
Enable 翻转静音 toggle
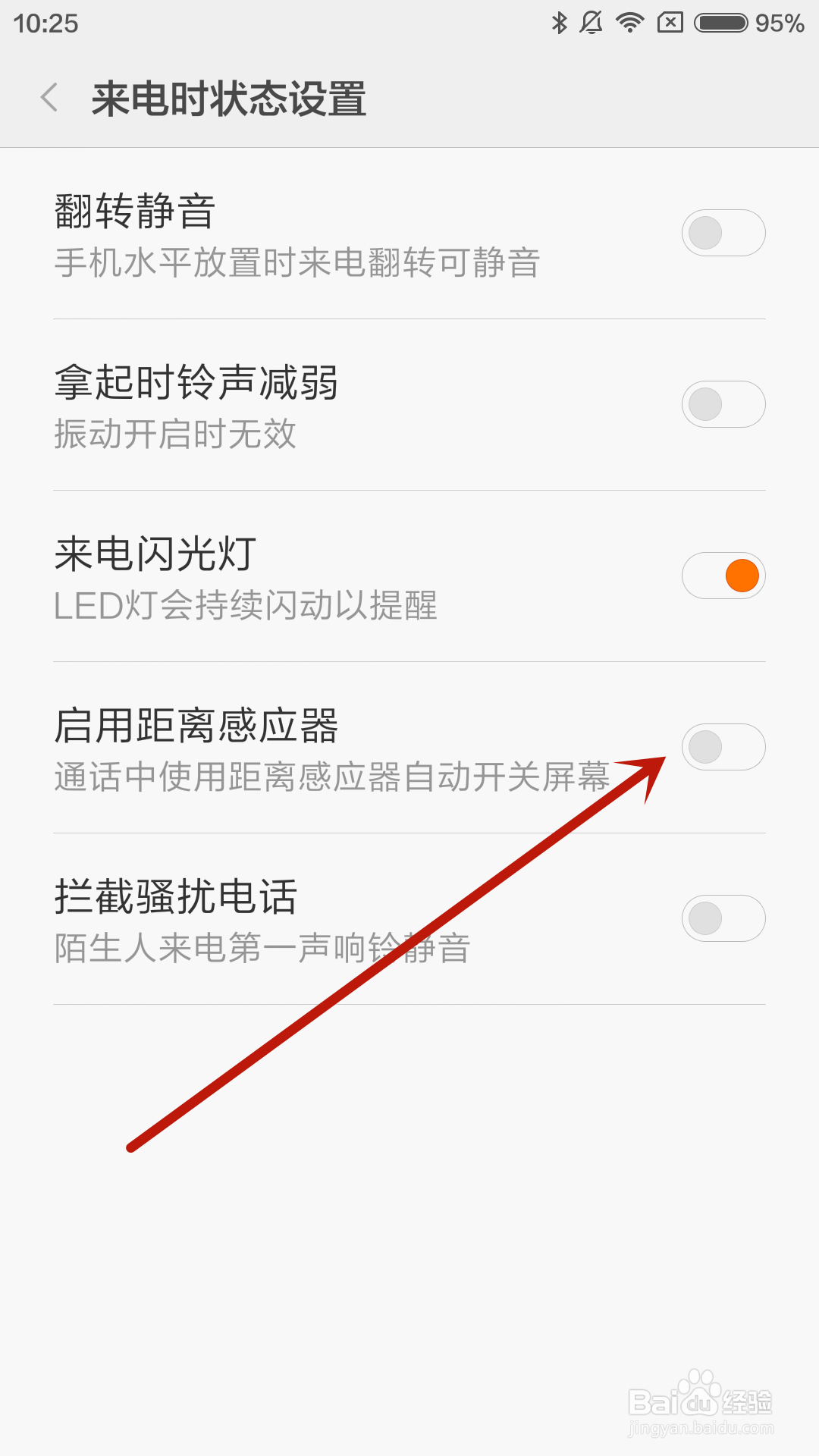[723, 233]
